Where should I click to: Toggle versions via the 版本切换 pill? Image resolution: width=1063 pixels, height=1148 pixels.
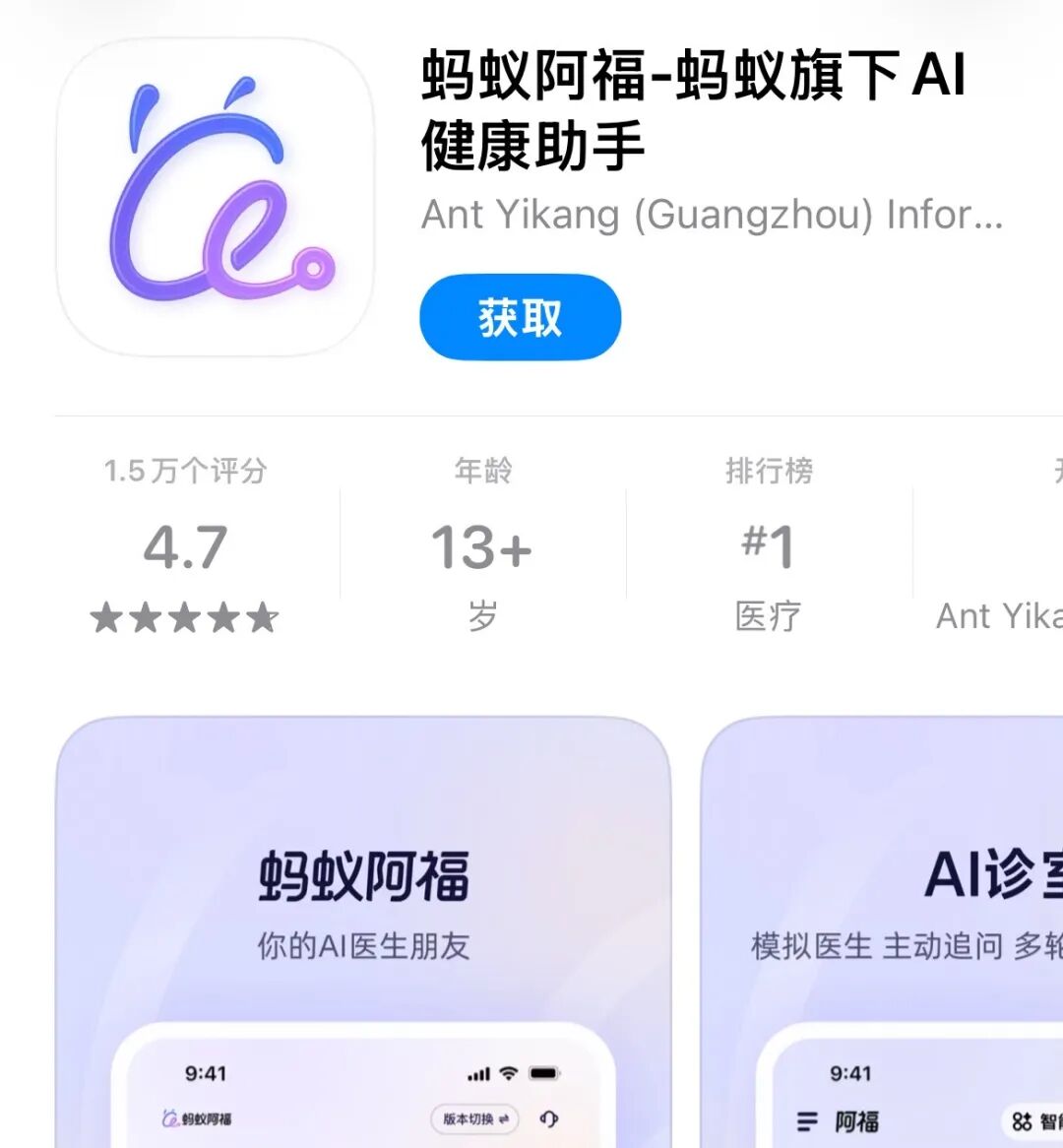(x=474, y=1120)
